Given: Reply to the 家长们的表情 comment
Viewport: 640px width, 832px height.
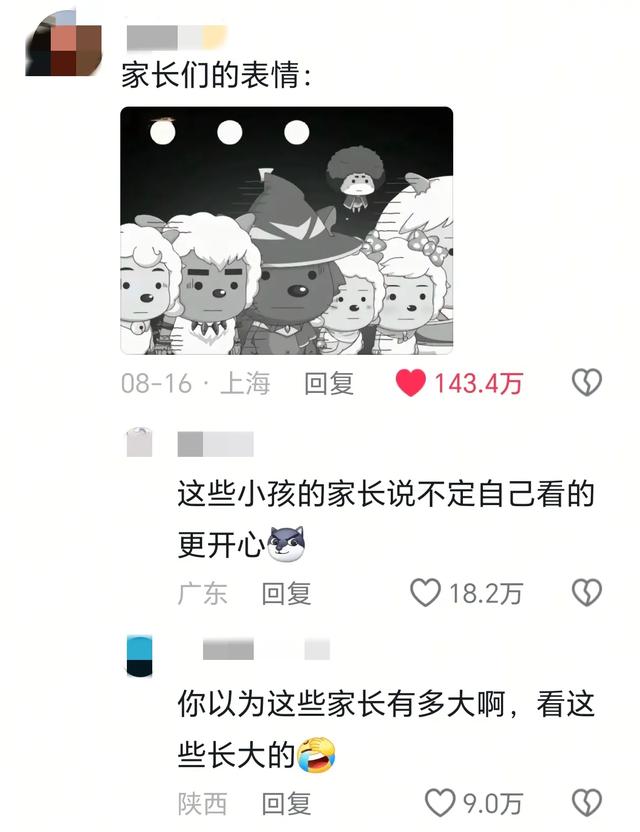Looking at the screenshot, I should coord(329,383).
